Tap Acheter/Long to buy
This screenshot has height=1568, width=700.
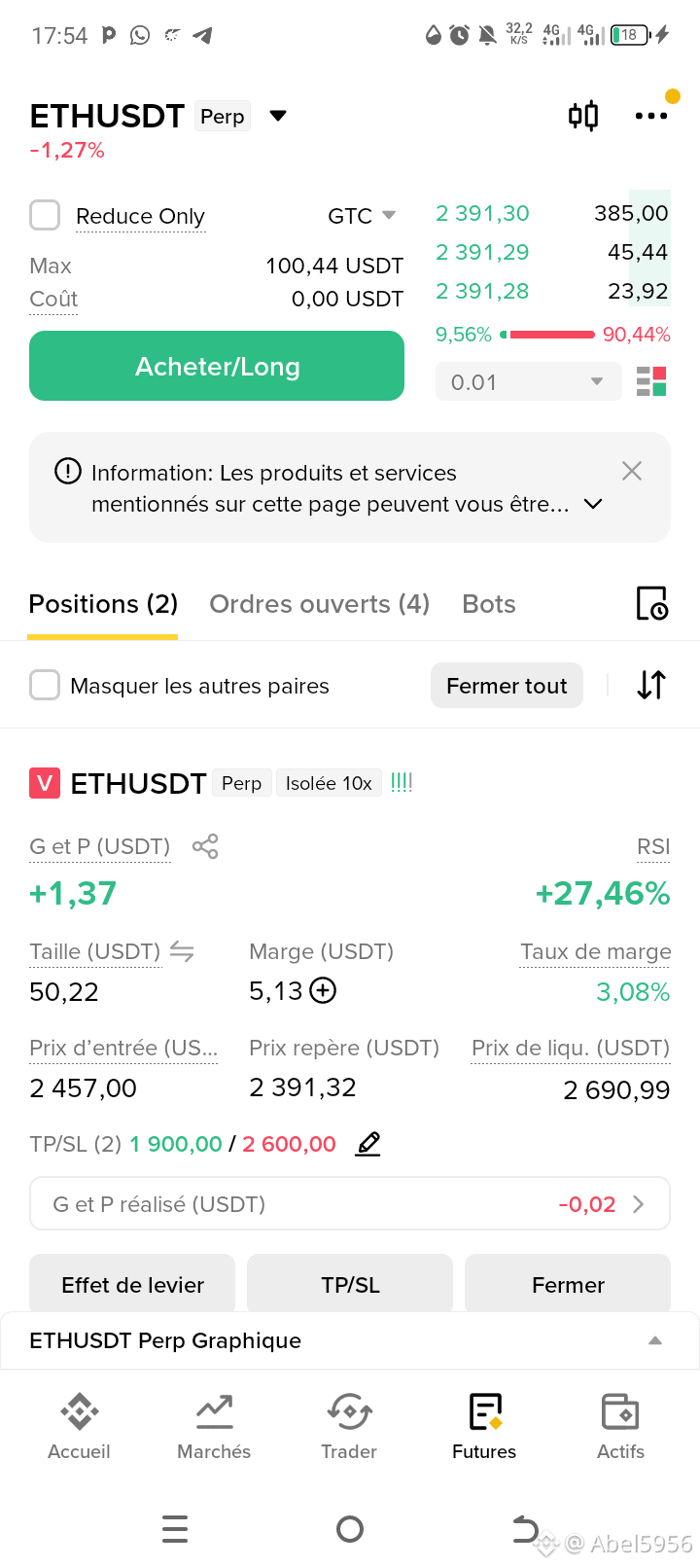click(217, 366)
